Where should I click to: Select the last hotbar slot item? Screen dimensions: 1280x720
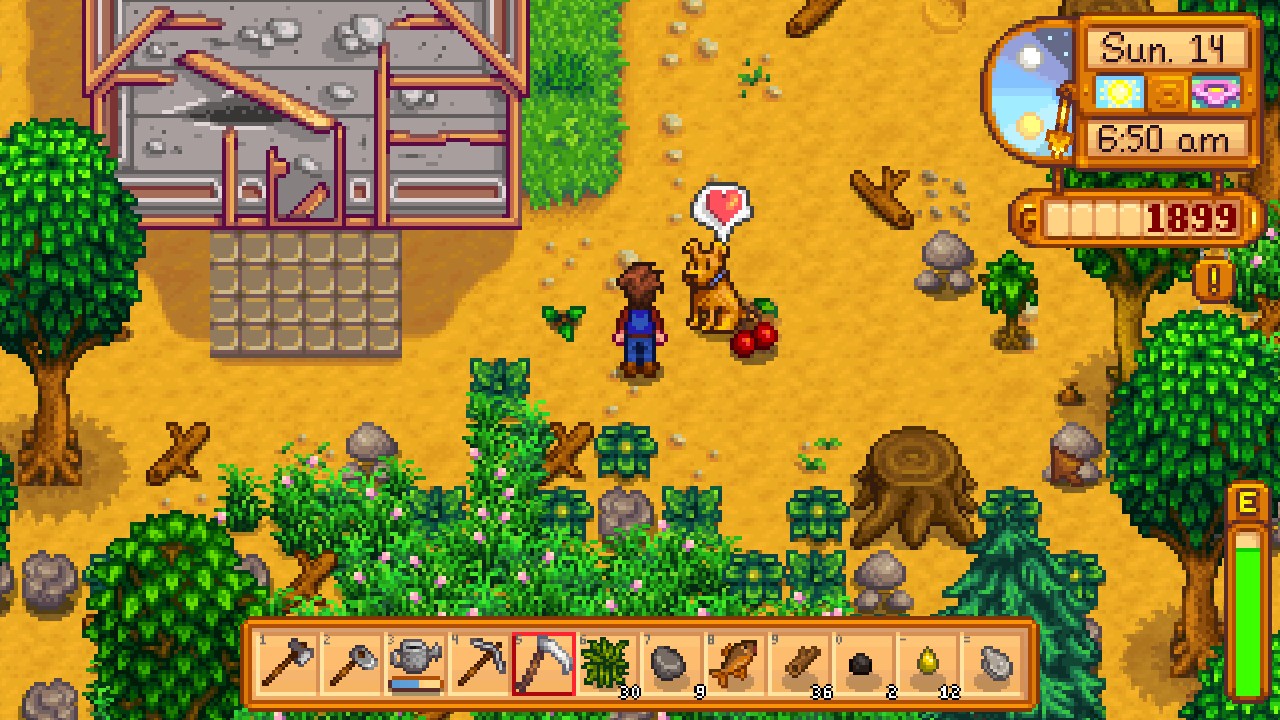(x=992, y=663)
